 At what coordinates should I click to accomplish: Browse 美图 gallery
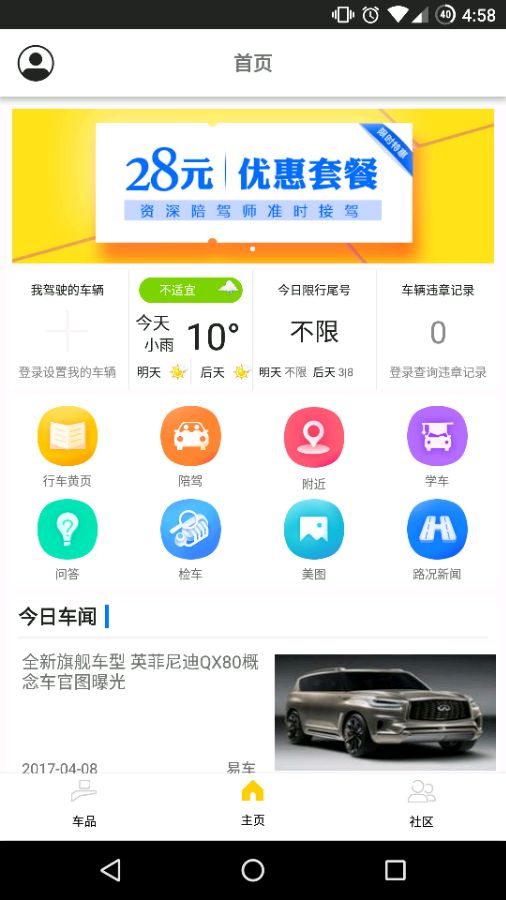pyautogui.click(x=314, y=540)
